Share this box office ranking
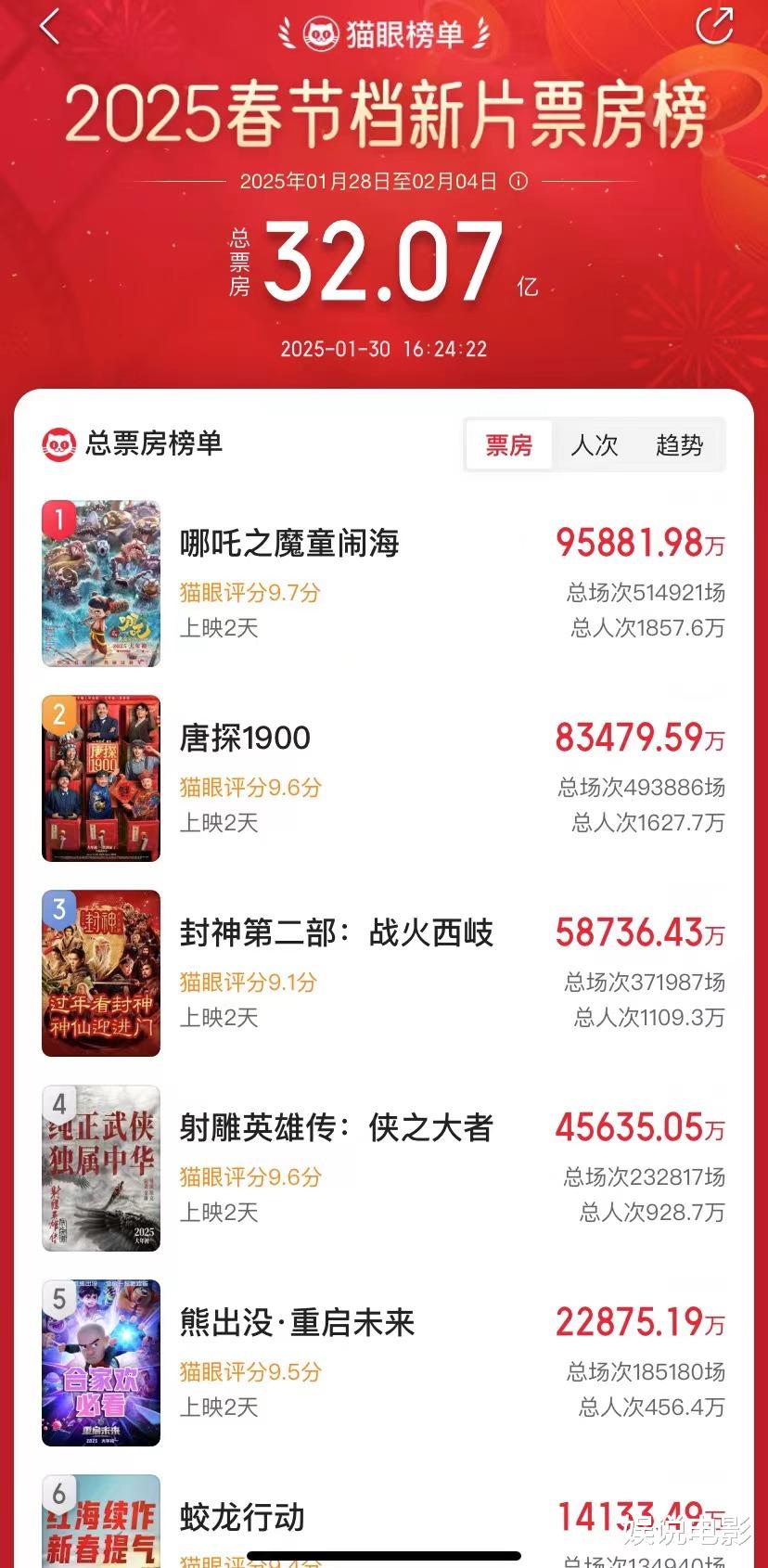This screenshot has height=1568, width=768. click(714, 25)
